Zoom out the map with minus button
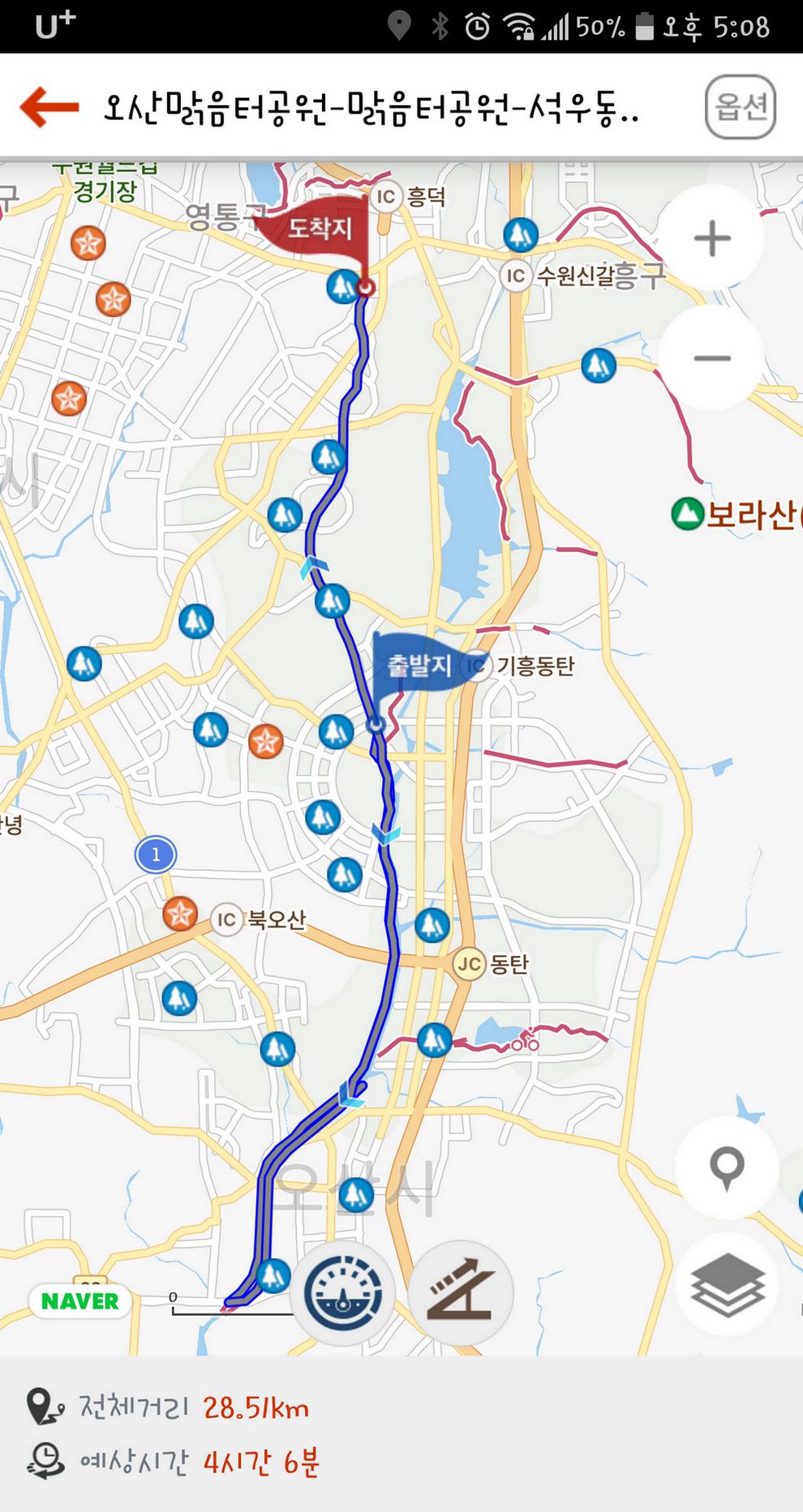Image resolution: width=803 pixels, height=1512 pixels. pyautogui.click(x=711, y=358)
